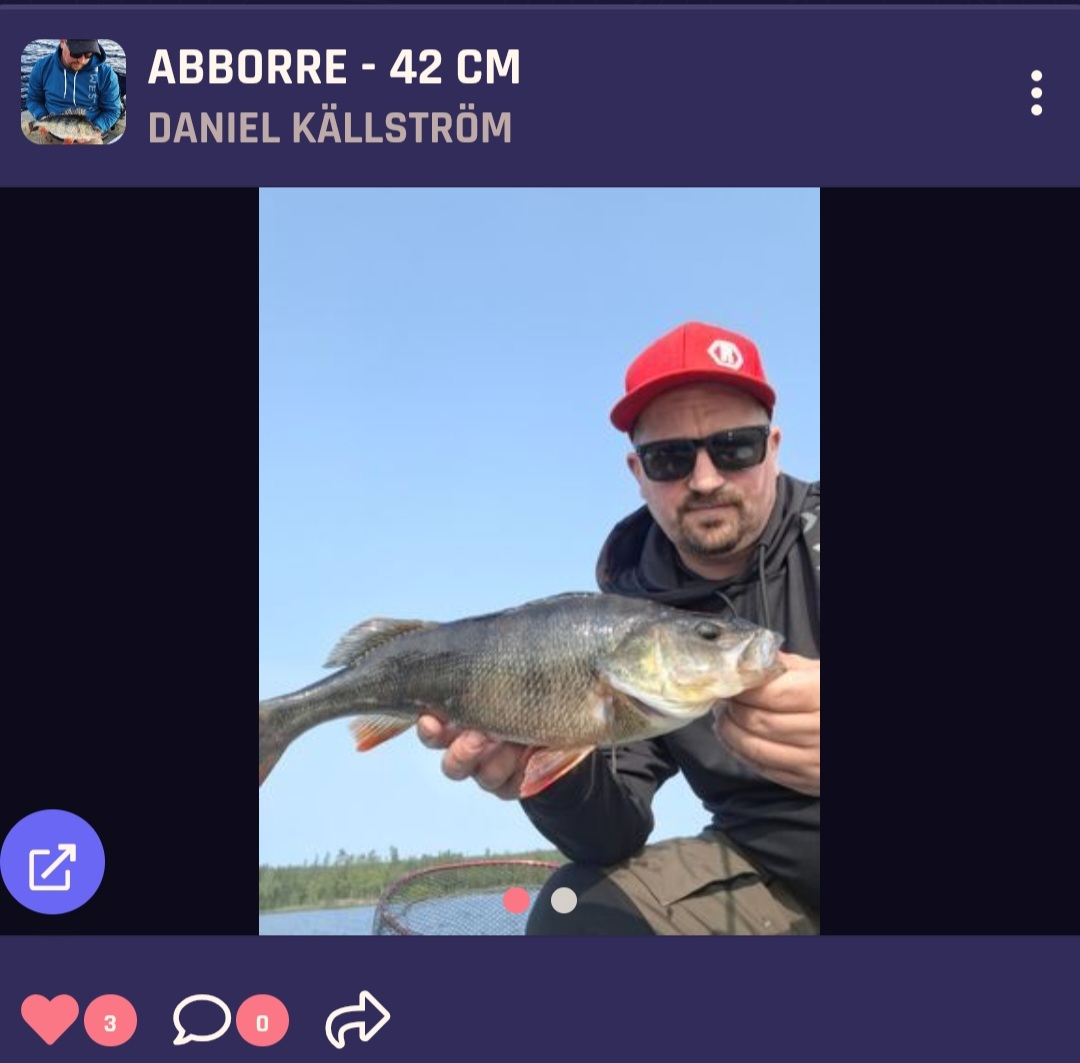The width and height of the screenshot is (1080, 1063).
Task: Like the Abborre catch post
Action: [x=50, y=1020]
